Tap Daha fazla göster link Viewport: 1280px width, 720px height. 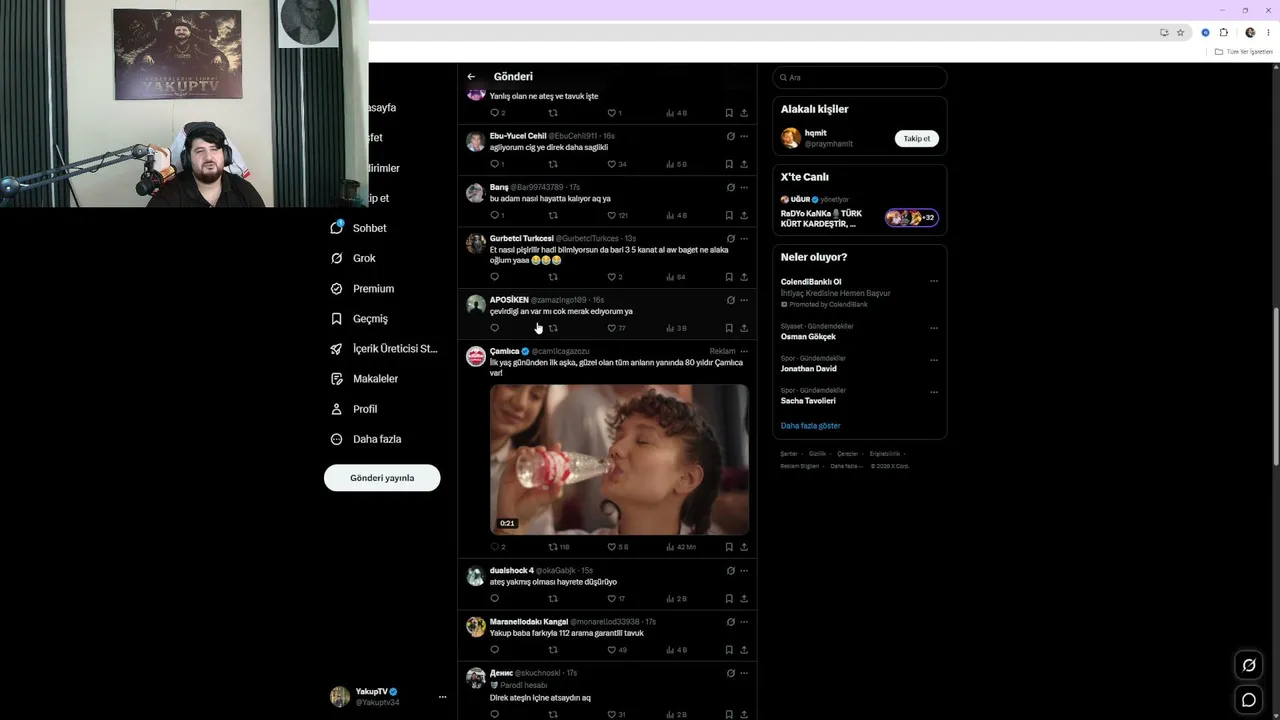[810, 426]
